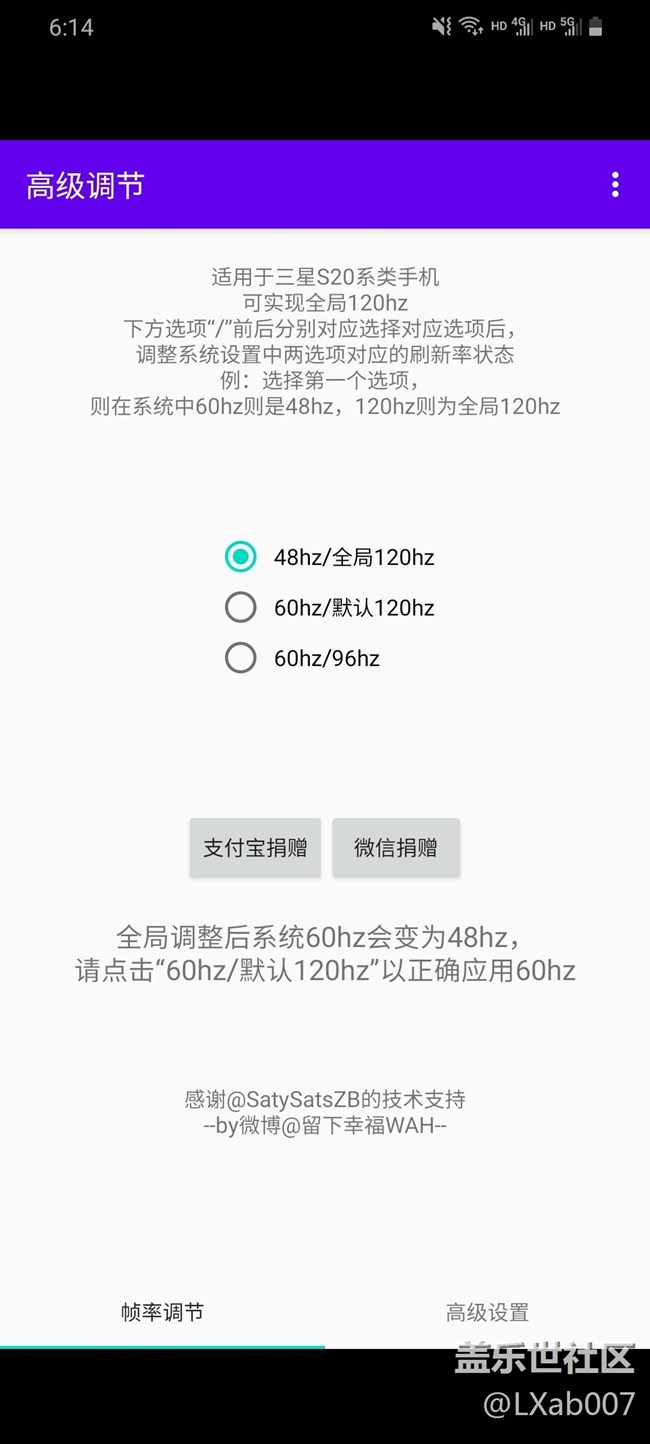The width and height of the screenshot is (650, 1444).
Task: Choose the 60hz/96hz option
Action: click(x=303, y=658)
